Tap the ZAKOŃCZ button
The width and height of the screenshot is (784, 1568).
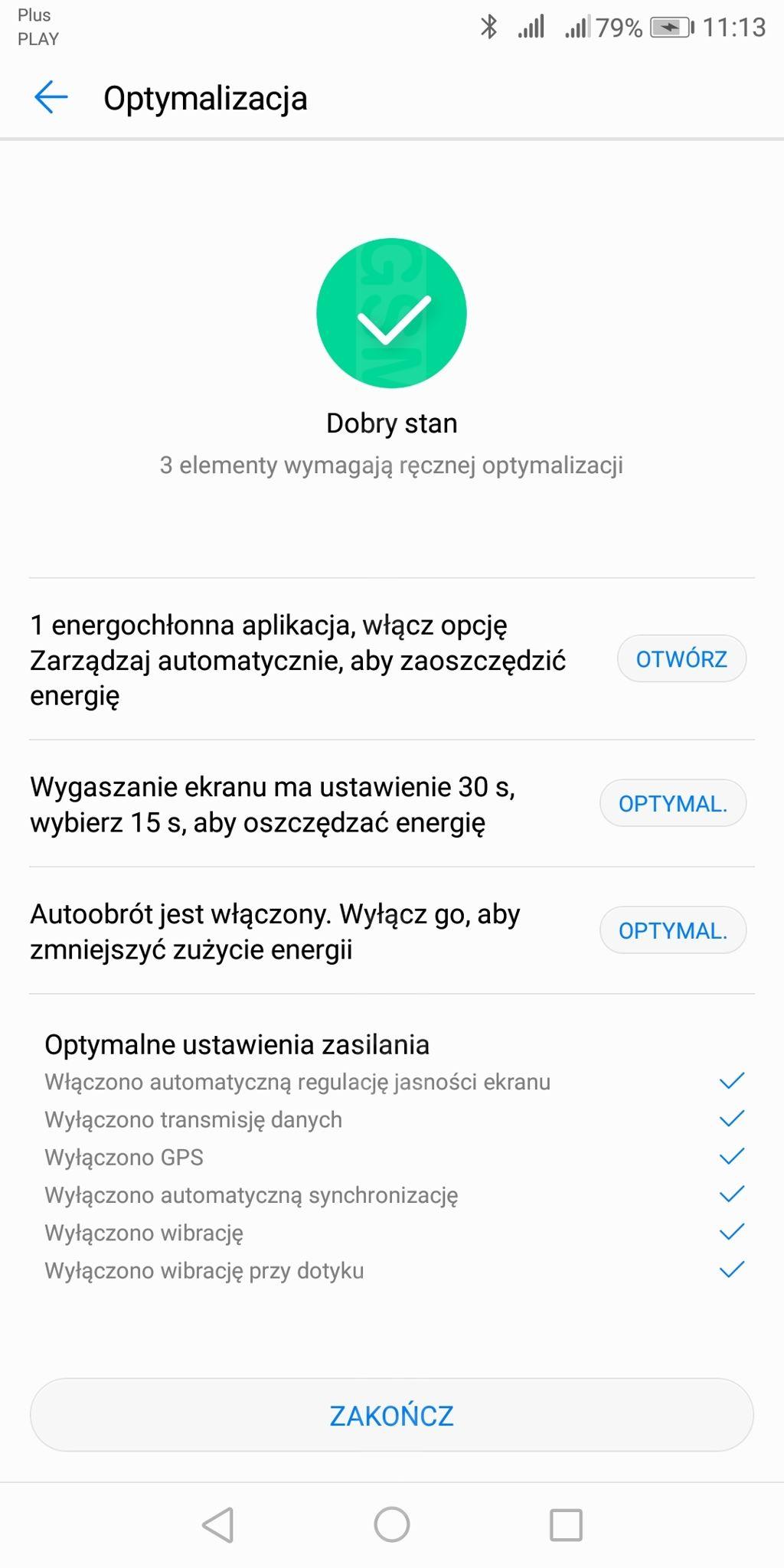coord(392,1416)
